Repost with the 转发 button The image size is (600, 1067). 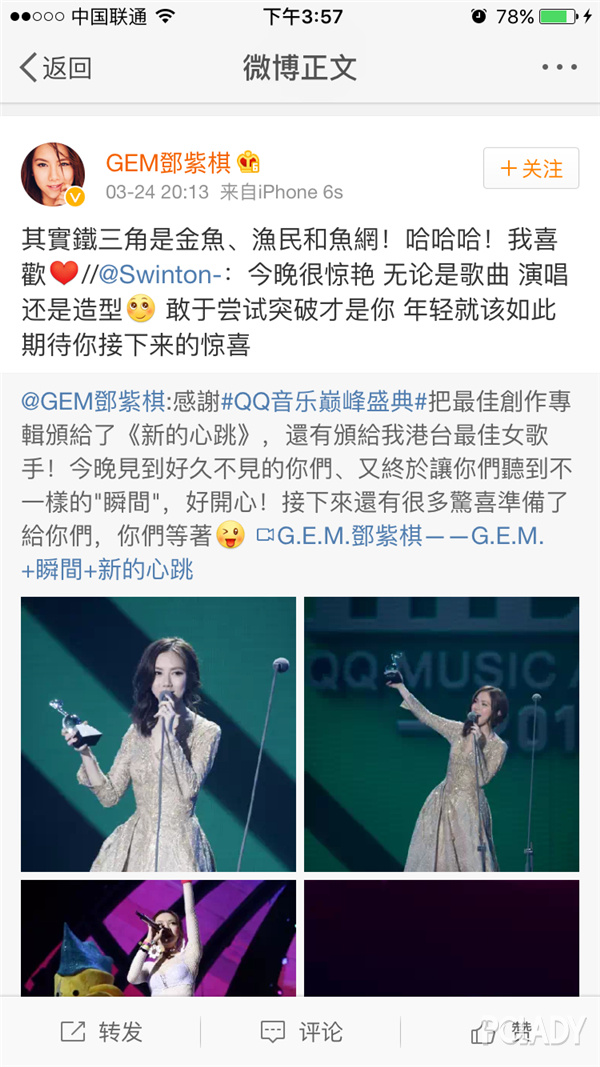coord(100,1032)
